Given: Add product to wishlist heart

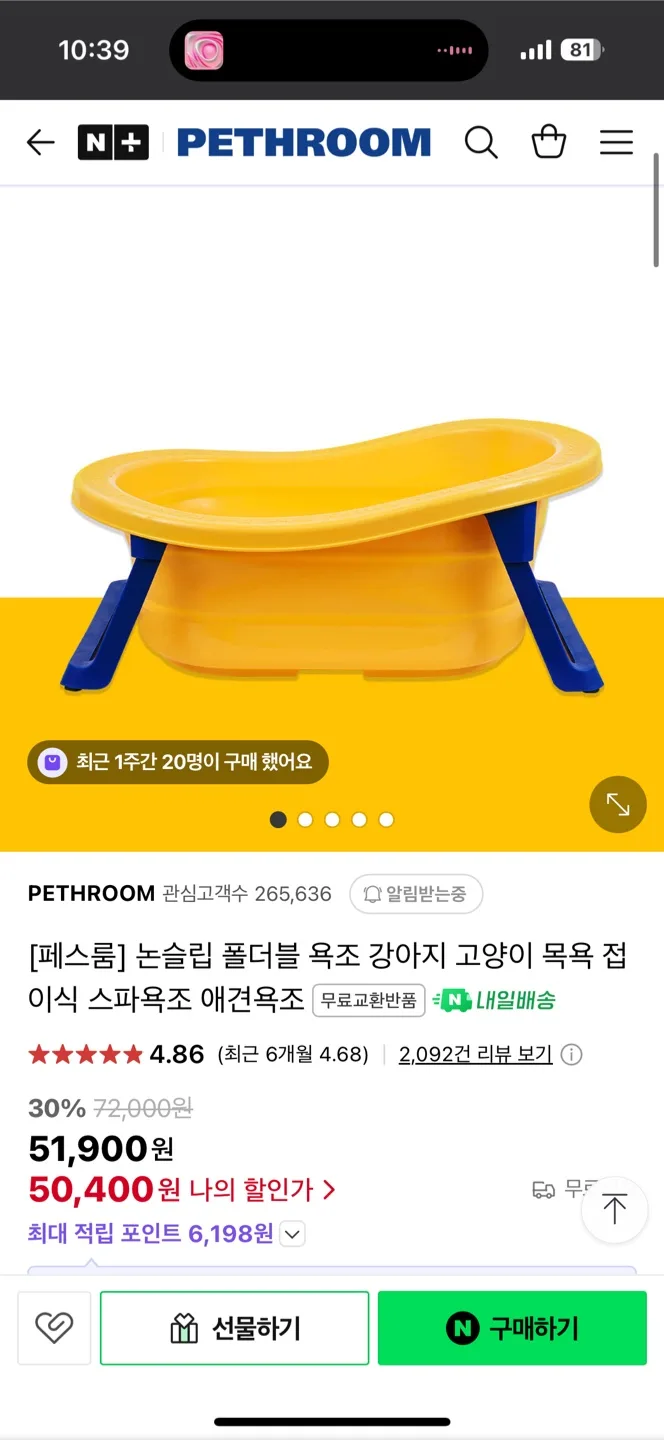Looking at the screenshot, I should [54, 1328].
